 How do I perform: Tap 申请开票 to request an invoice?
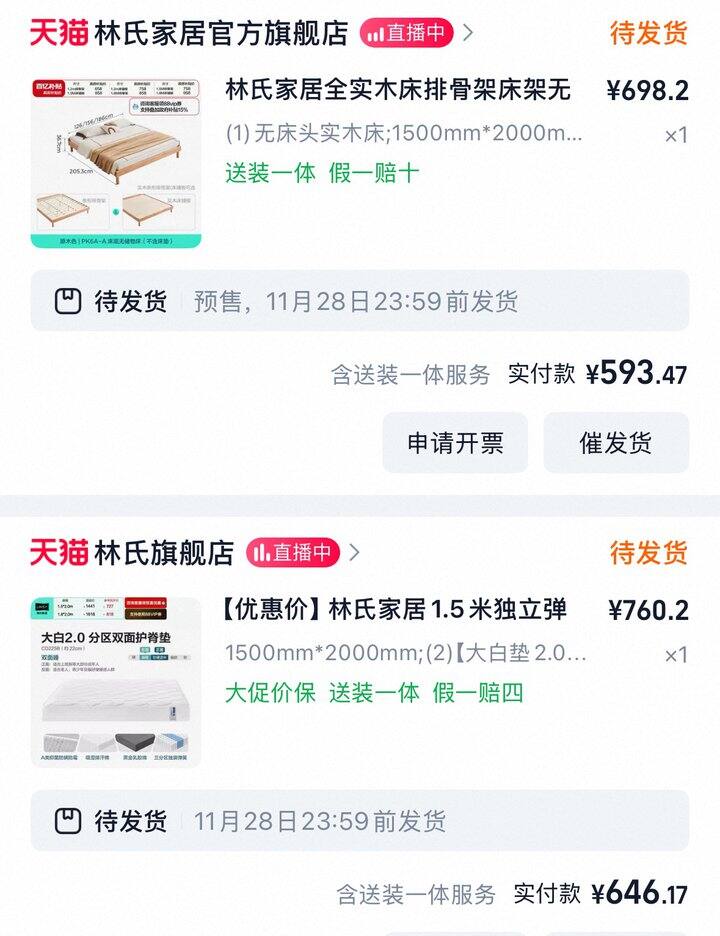point(455,443)
